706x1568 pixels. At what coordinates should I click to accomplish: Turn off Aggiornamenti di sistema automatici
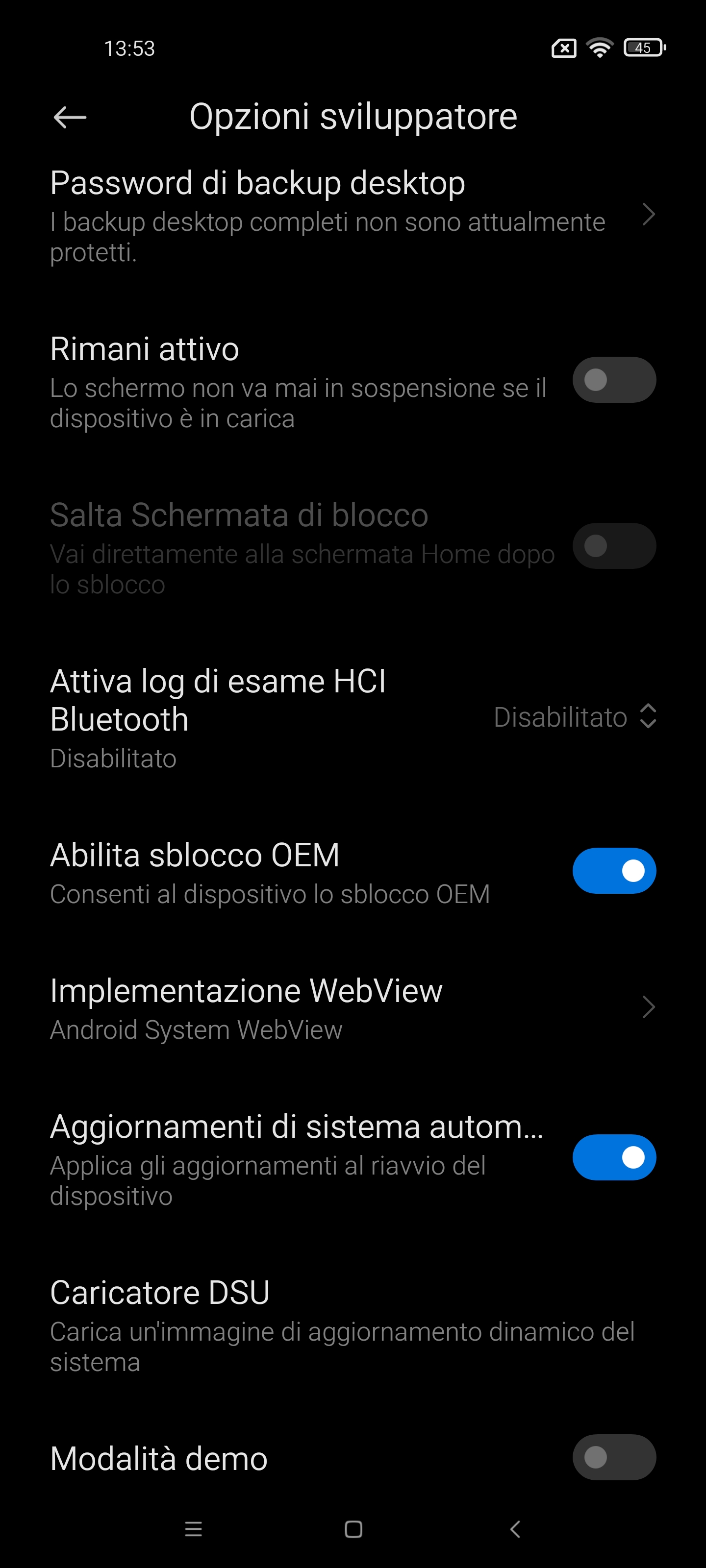(614, 1157)
